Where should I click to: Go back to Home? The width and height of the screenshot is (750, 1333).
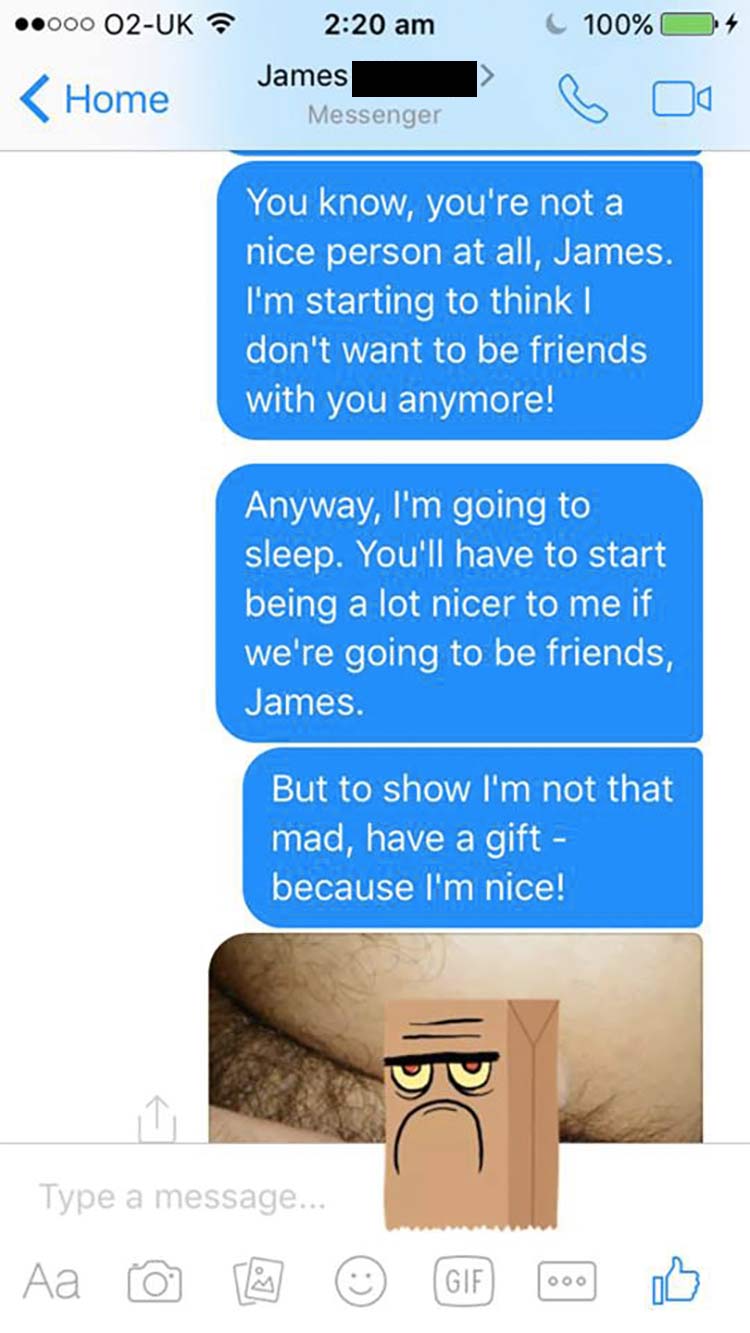tap(95, 100)
